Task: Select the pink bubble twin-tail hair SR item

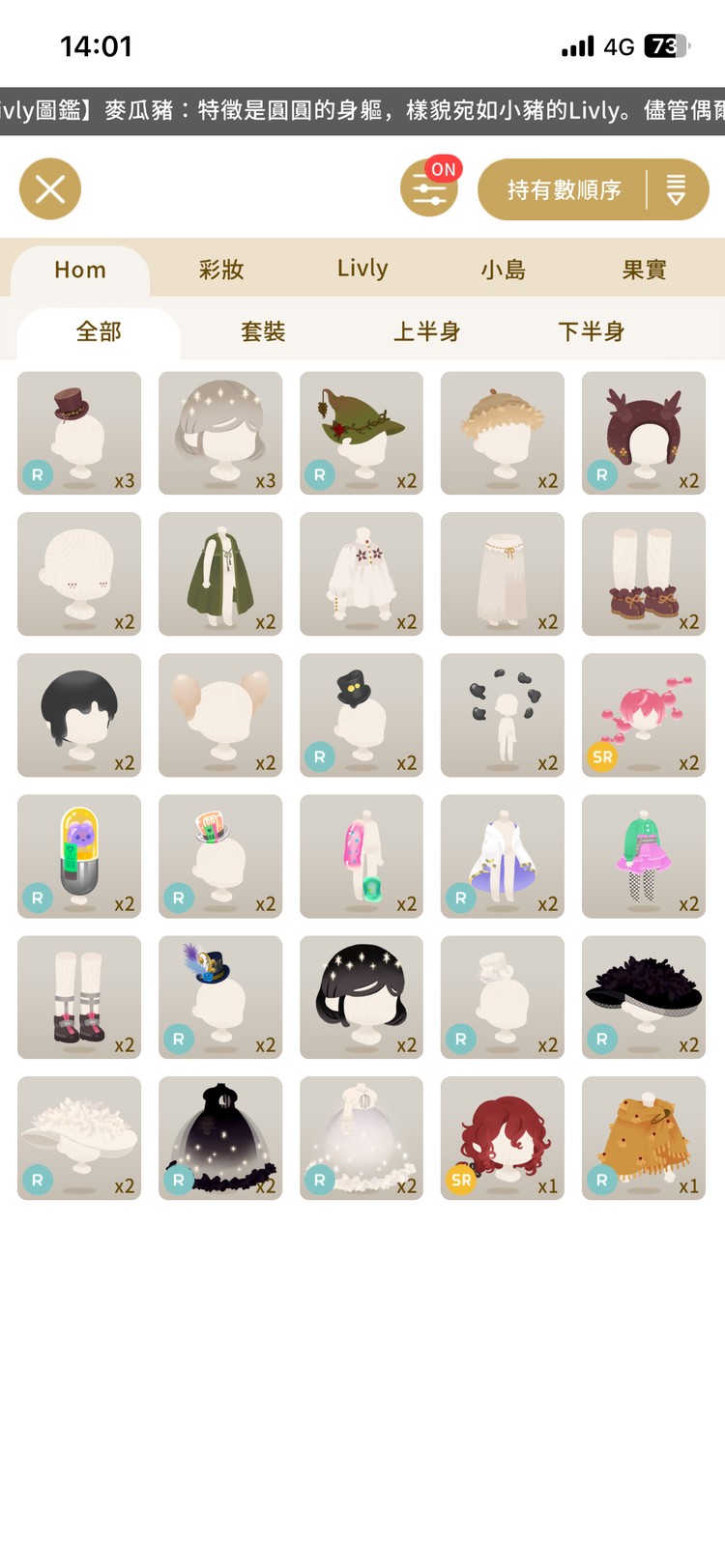Action: [x=644, y=715]
